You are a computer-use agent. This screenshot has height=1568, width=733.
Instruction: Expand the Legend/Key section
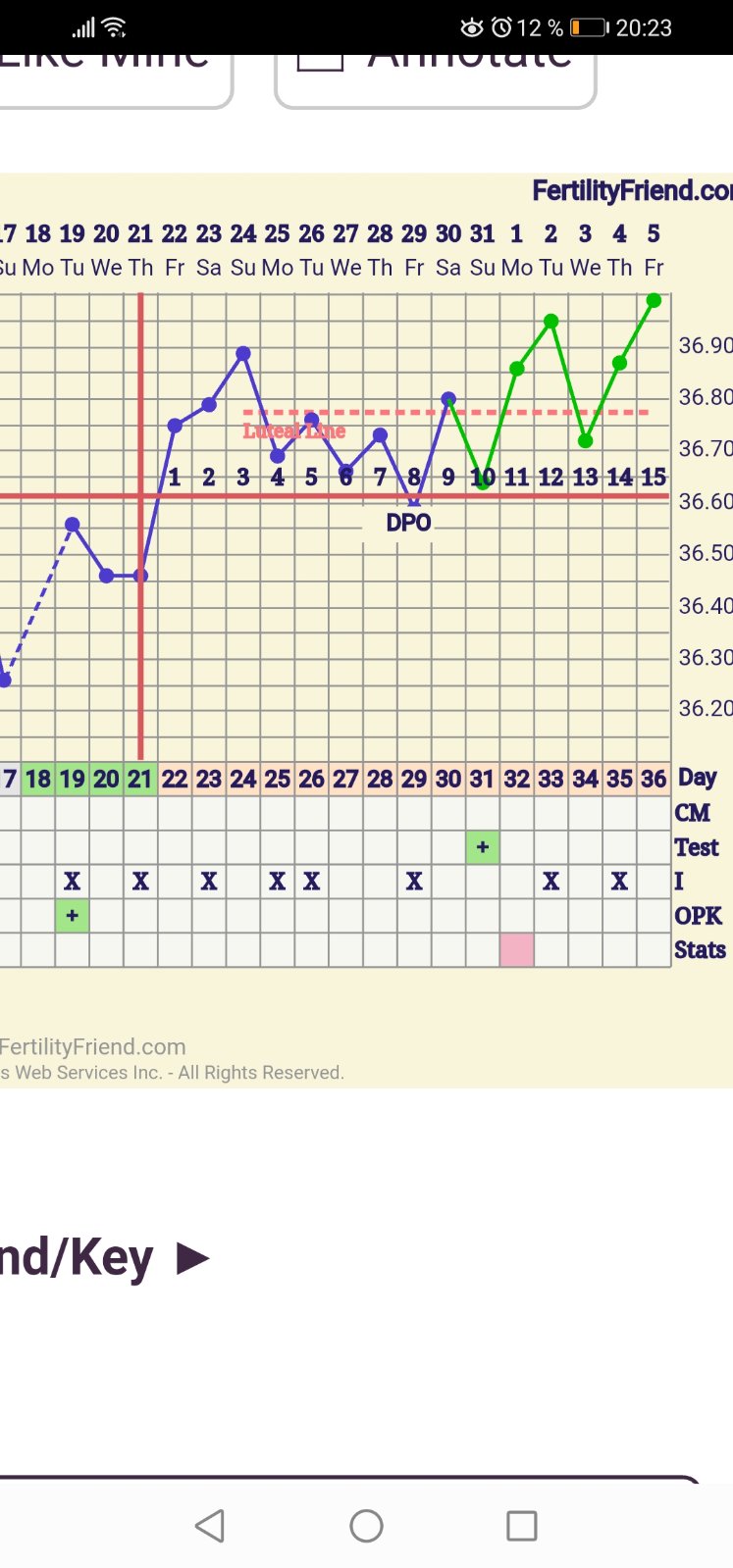click(x=192, y=1258)
